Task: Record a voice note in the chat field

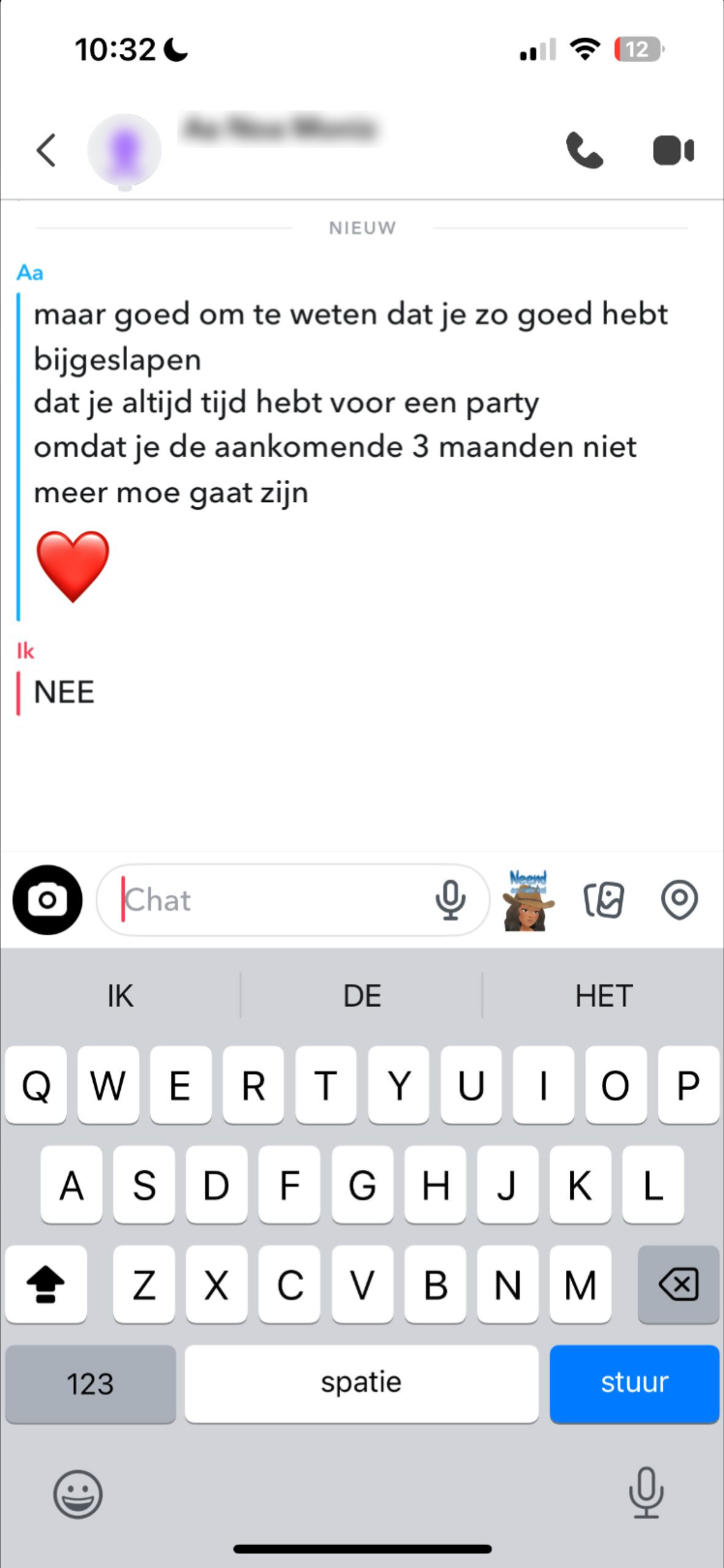Action: 450,900
